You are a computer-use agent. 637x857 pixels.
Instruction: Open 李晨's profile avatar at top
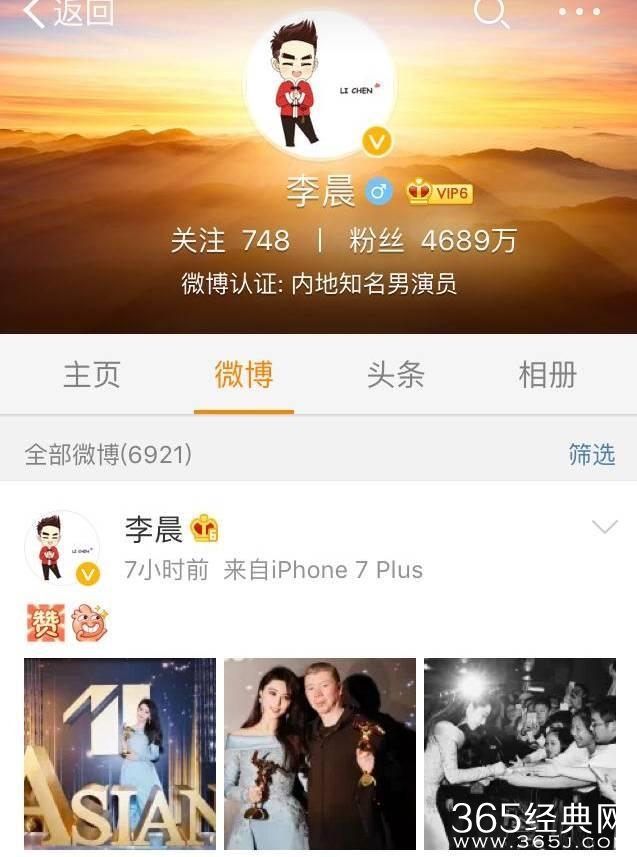[319, 87]
